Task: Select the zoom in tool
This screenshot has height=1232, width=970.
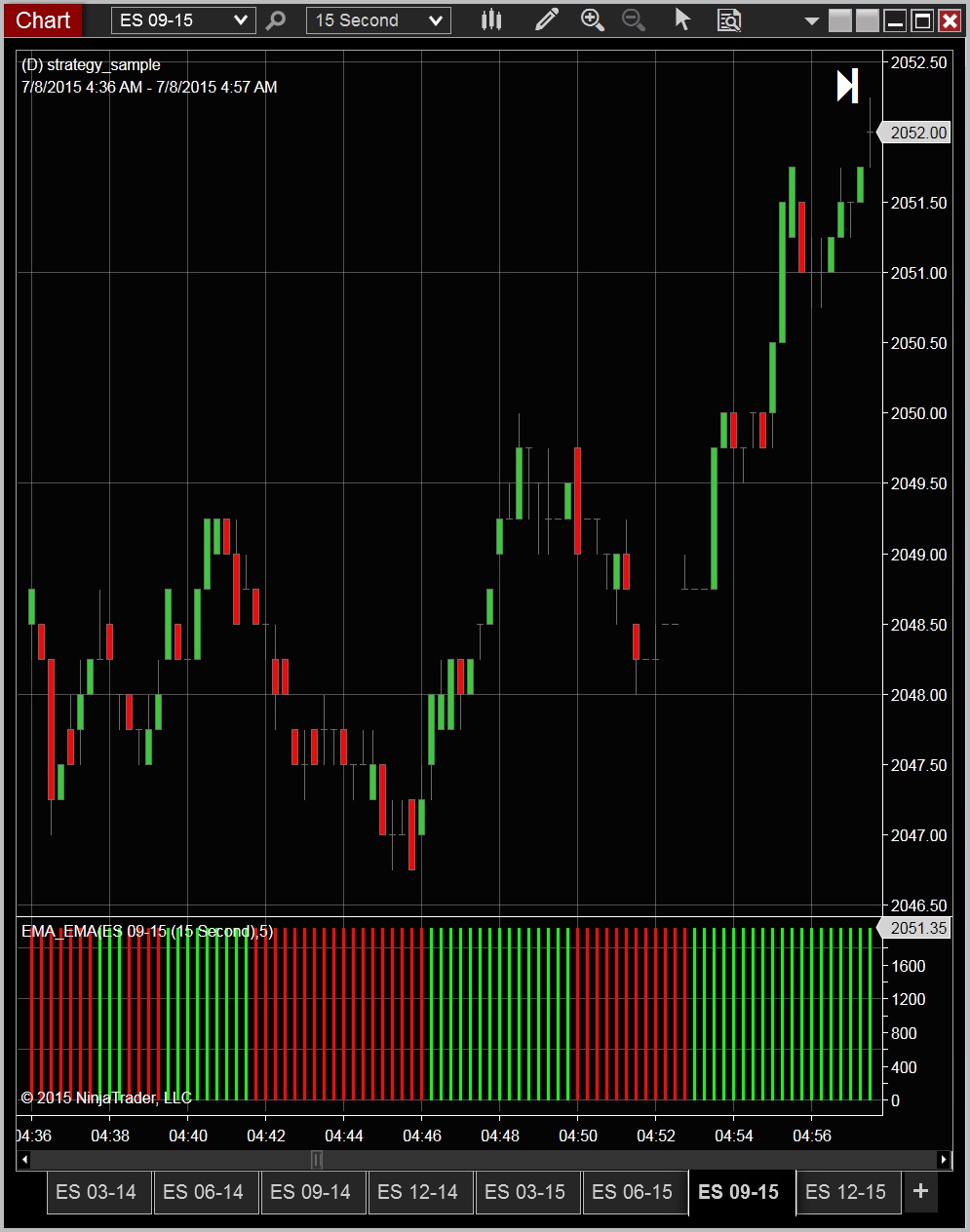Action: click(x=592, y=20)
